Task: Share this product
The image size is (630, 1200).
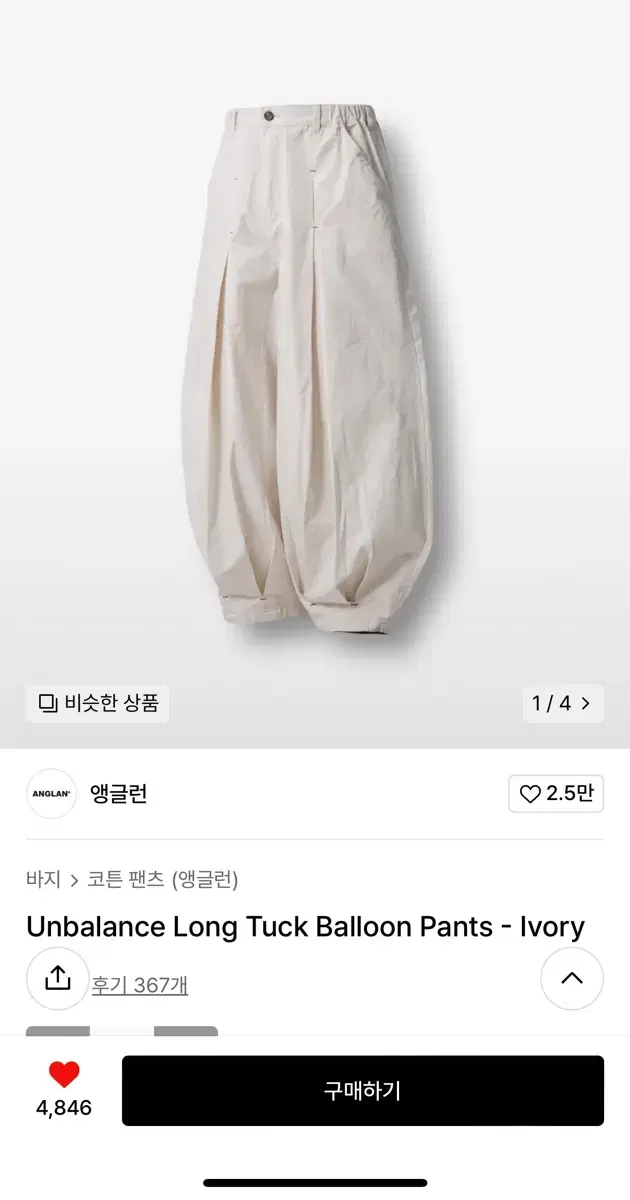Action: [x=58, y=978]
